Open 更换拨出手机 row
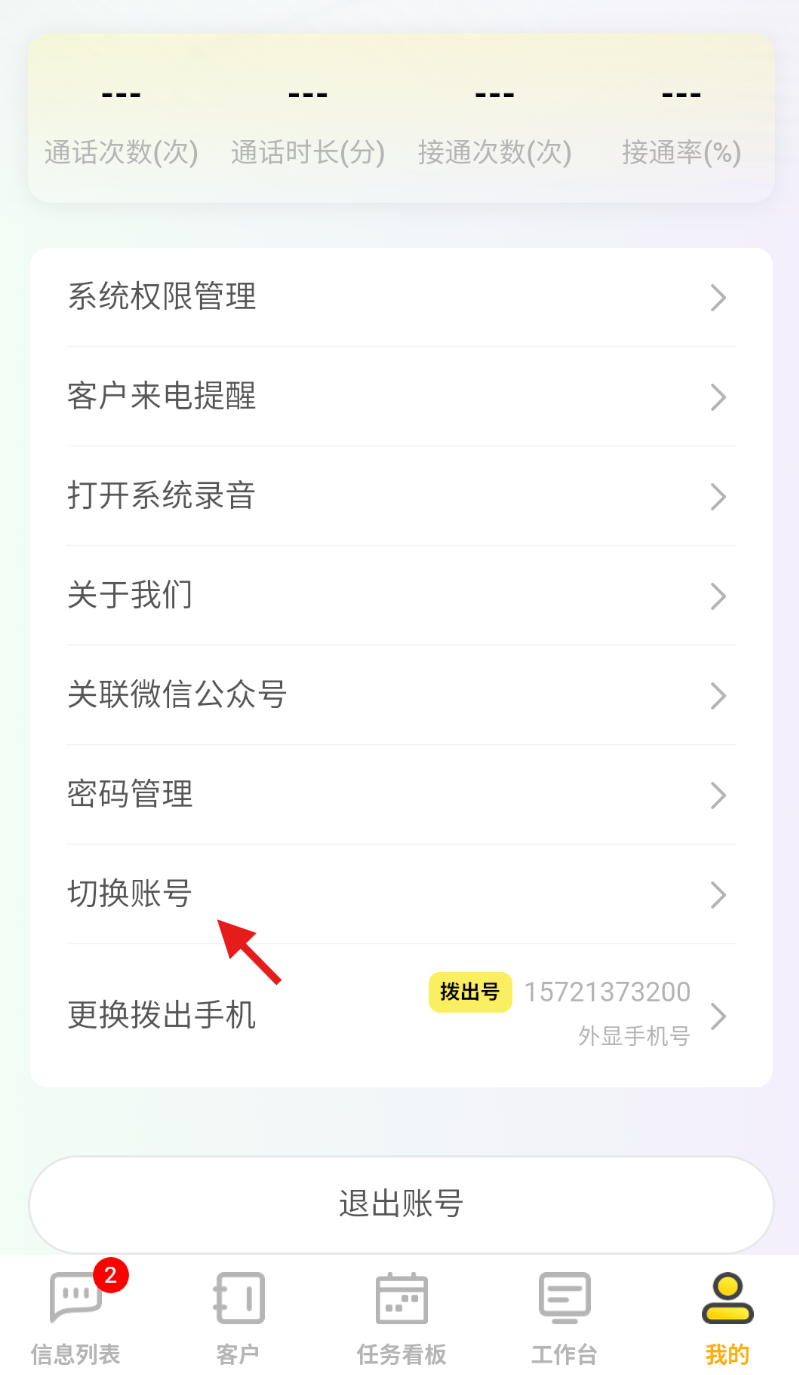 pos(400,1016)
